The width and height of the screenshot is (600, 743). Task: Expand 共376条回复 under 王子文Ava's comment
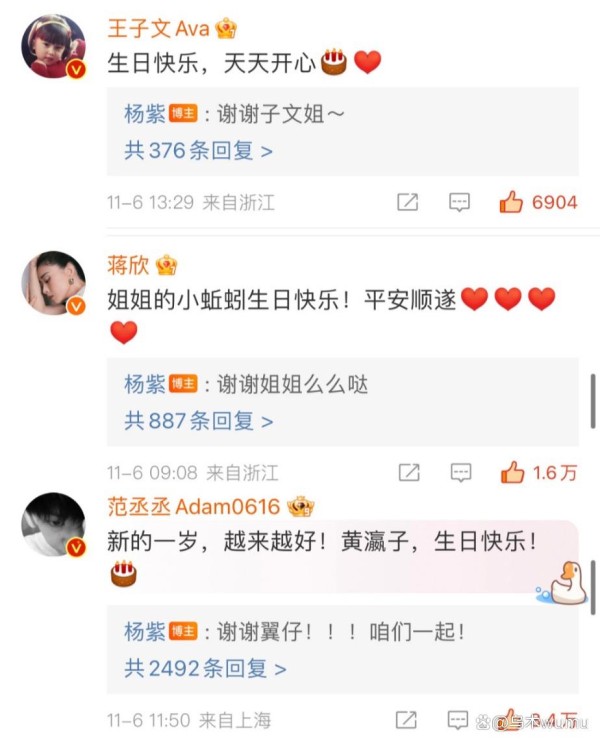[x=198, y=151]
